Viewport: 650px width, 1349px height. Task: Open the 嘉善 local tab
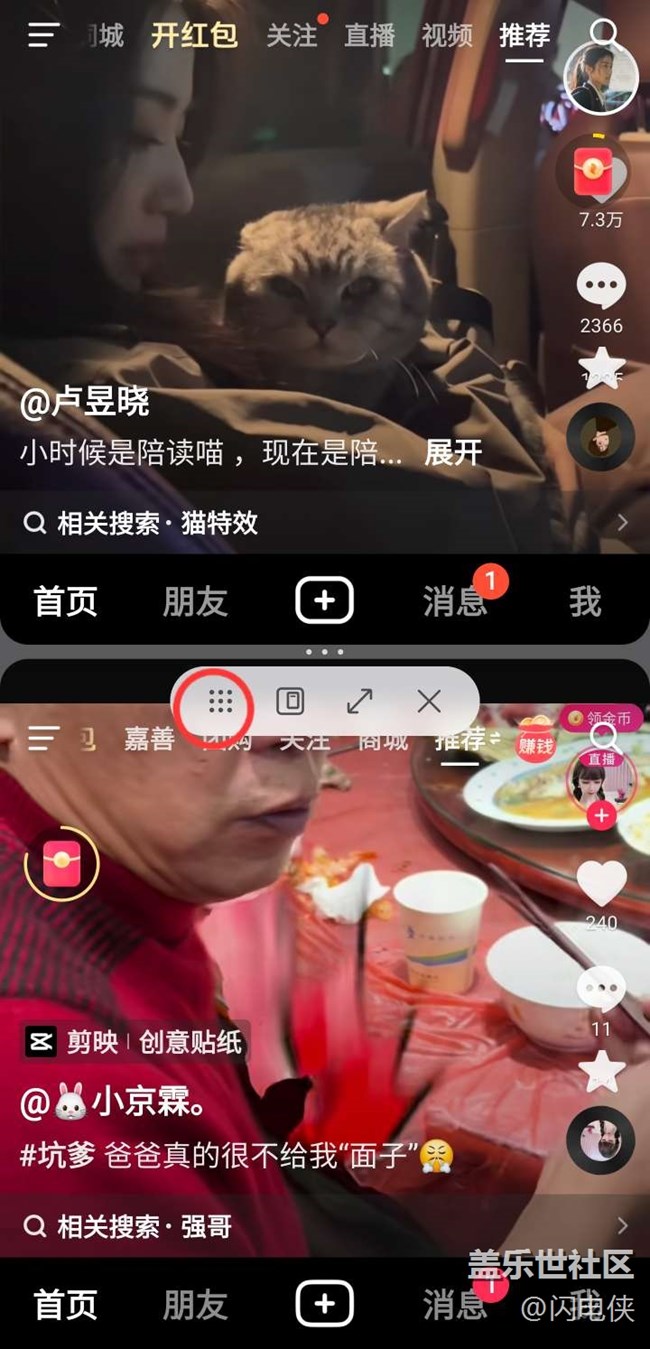(149, 739)
